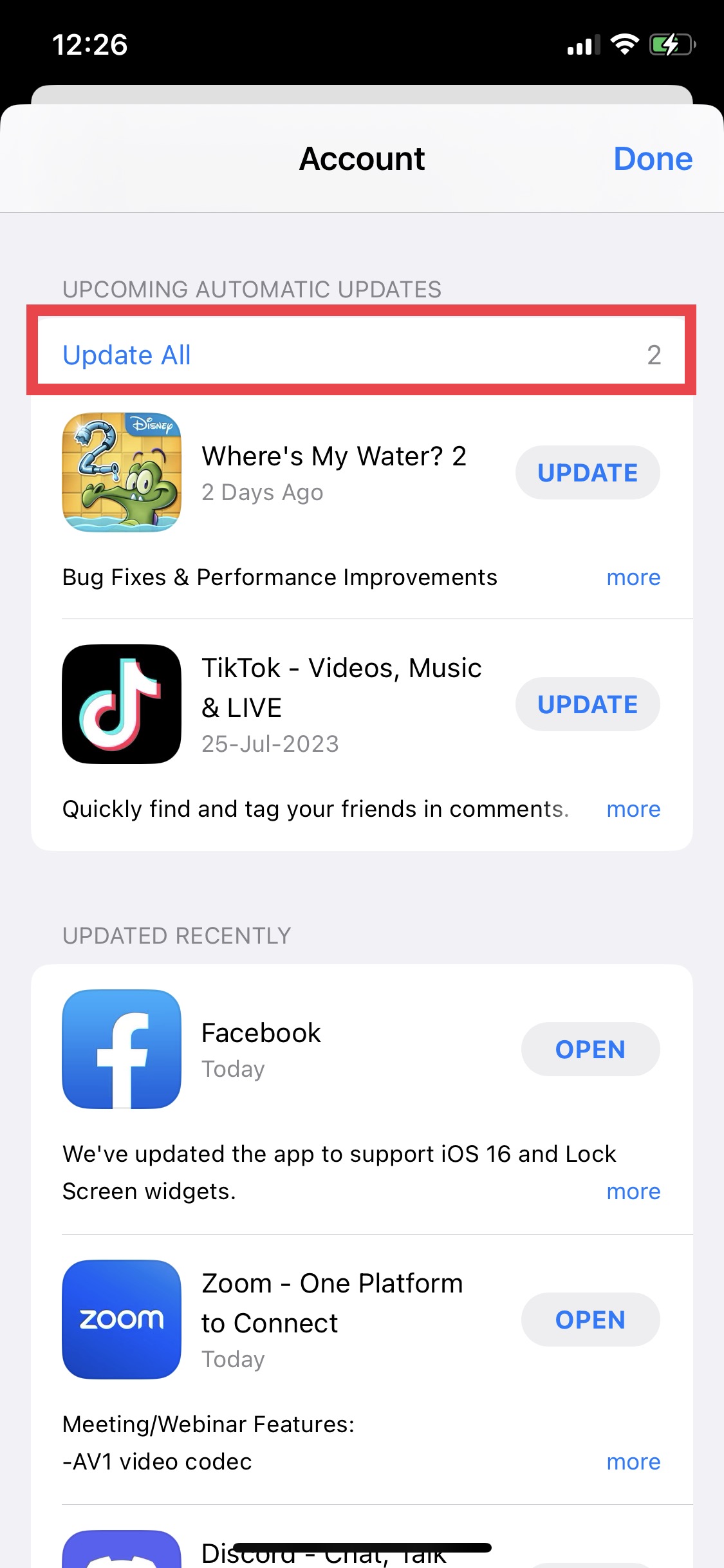
Task: Expand TikTok's update description with more
Action: coord(633,809)
